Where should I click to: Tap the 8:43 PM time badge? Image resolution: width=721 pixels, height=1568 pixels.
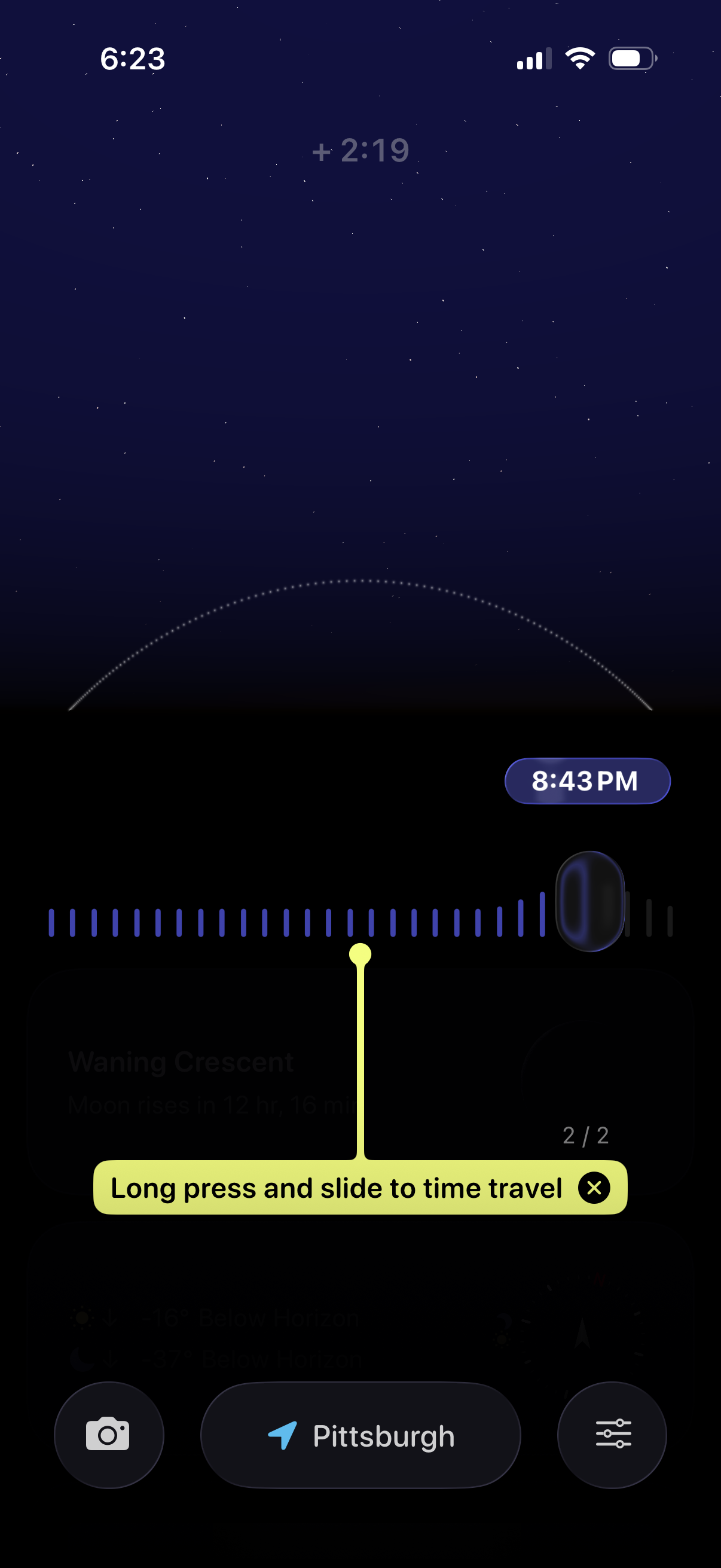click(586, 781)
